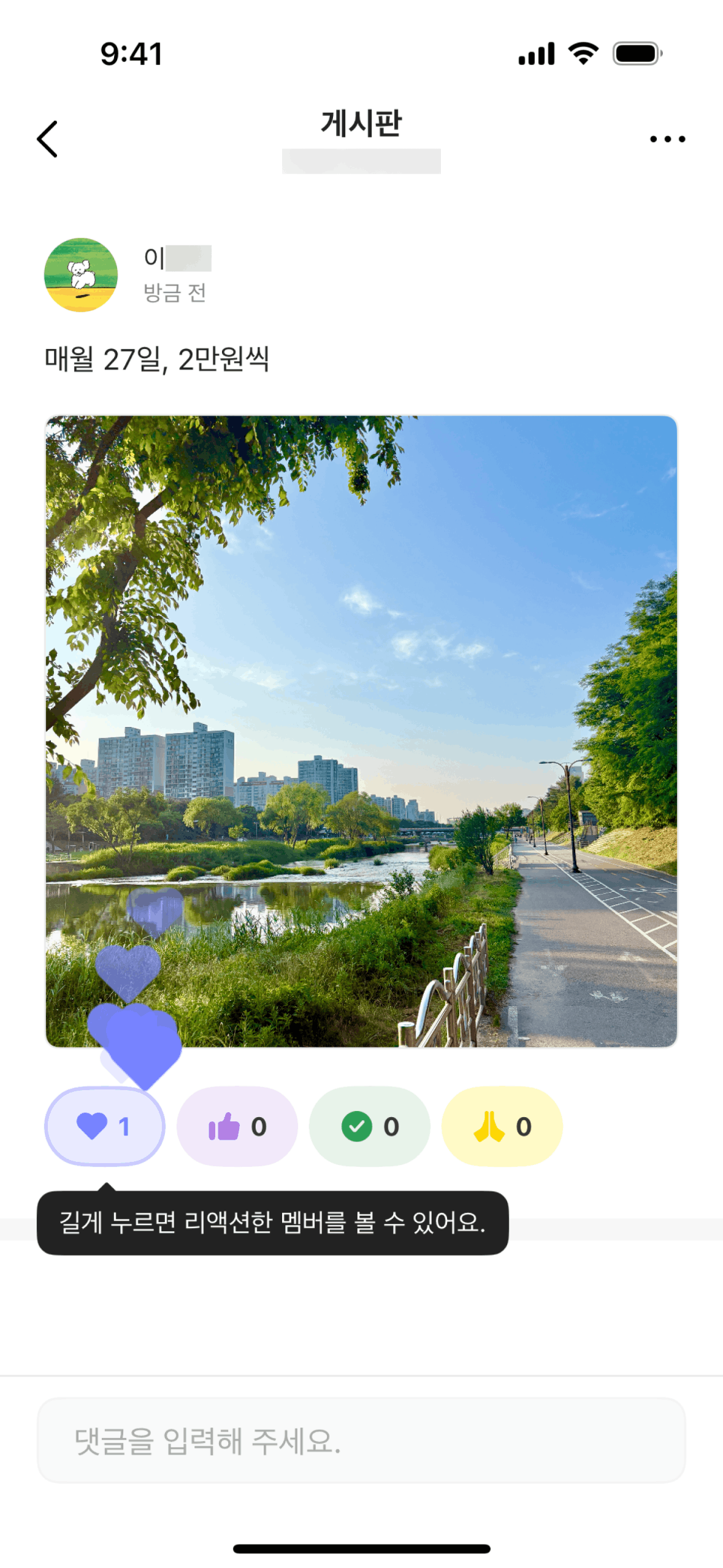Image resolution: width=723 pixels, height=1568 pixels.
Task: React with the thumbs-up button
Action: click(237, 1126)
